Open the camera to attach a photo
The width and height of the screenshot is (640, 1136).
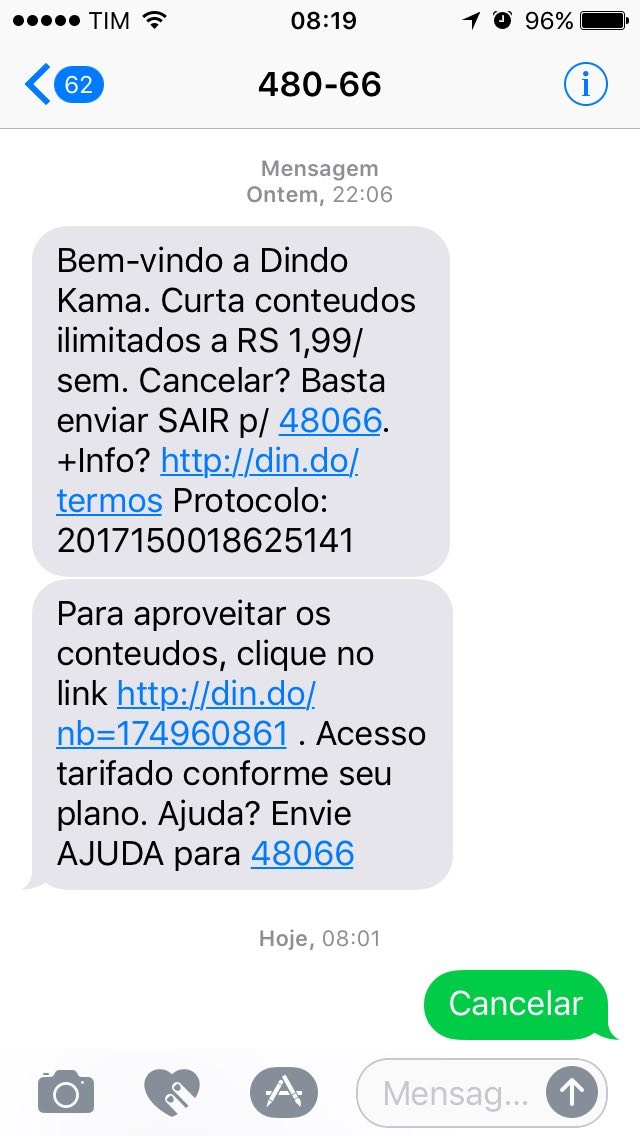pyautogui.click(x=66, y=1092)
